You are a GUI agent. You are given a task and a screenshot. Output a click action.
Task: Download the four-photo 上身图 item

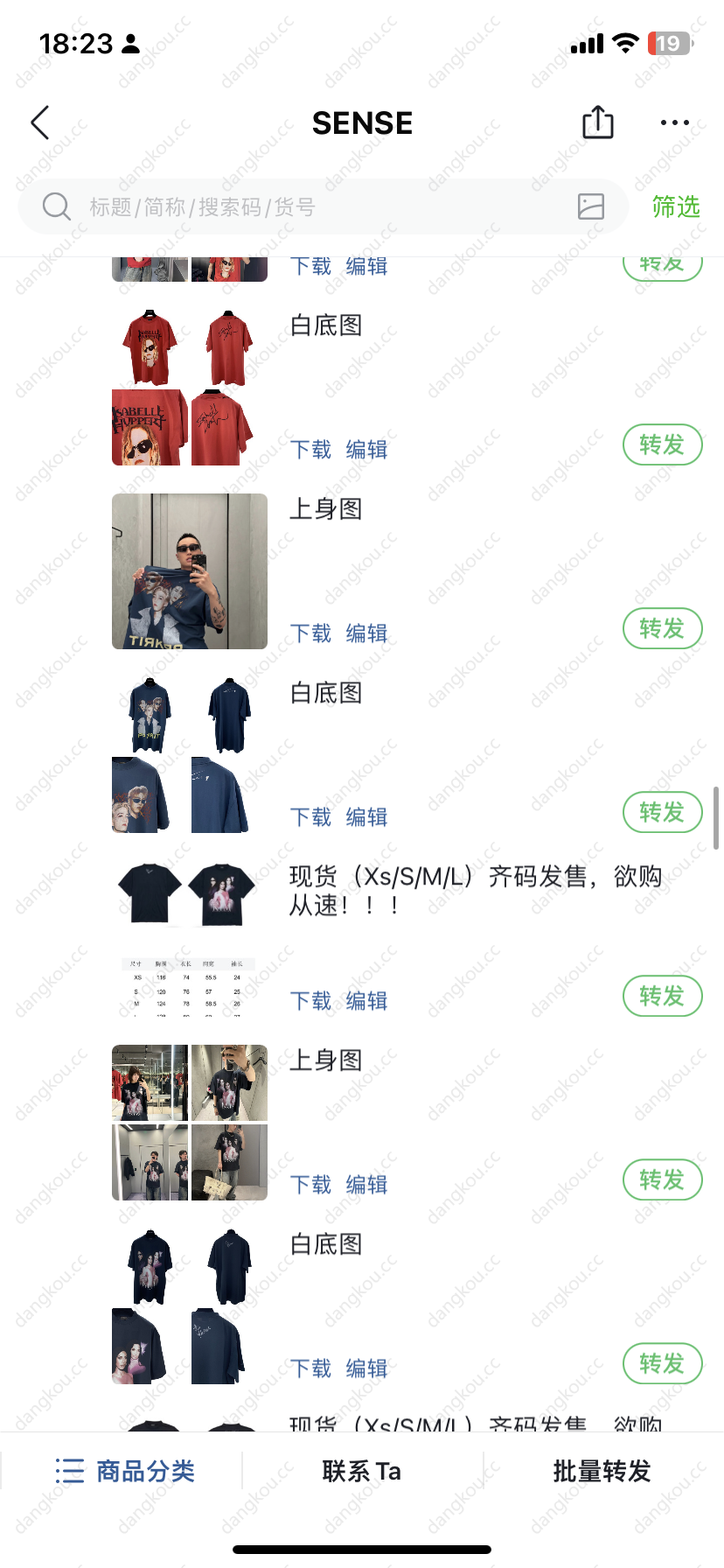click(310, 1185)
